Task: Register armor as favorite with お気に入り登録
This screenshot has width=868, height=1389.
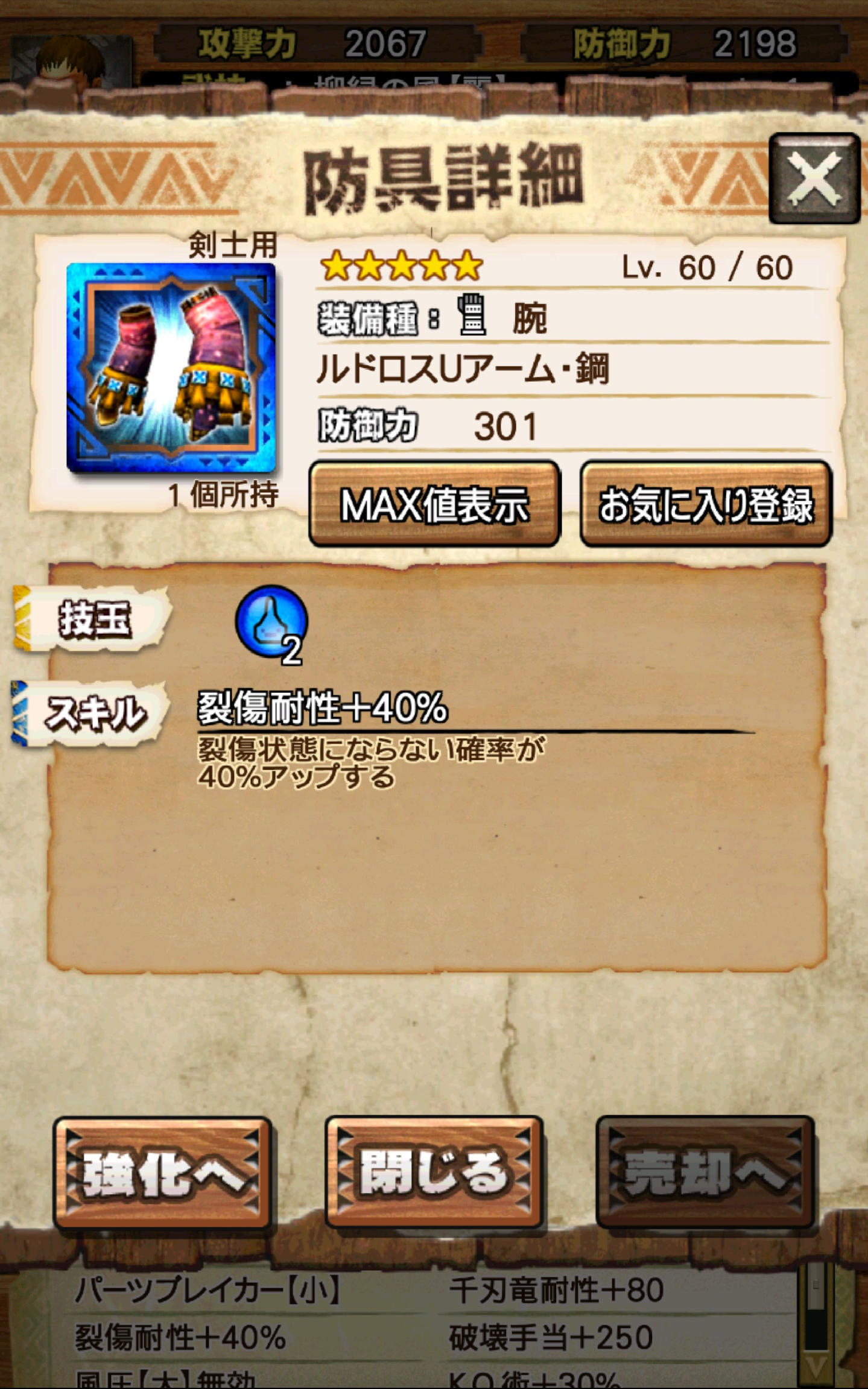Action: tap(706, 504)
